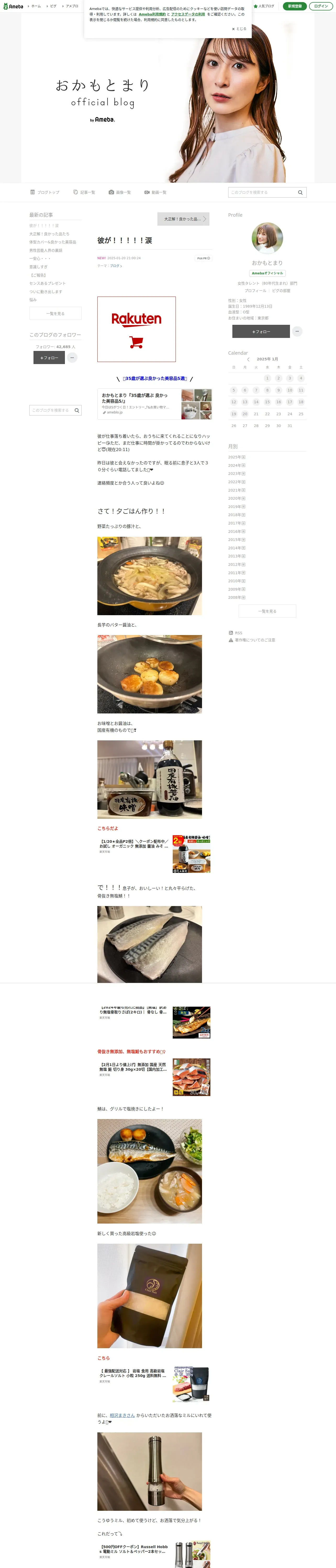Open the 35歳が選ぶ良かった美容品5選 link
The image size is (336, 1568).
point(155,379)
